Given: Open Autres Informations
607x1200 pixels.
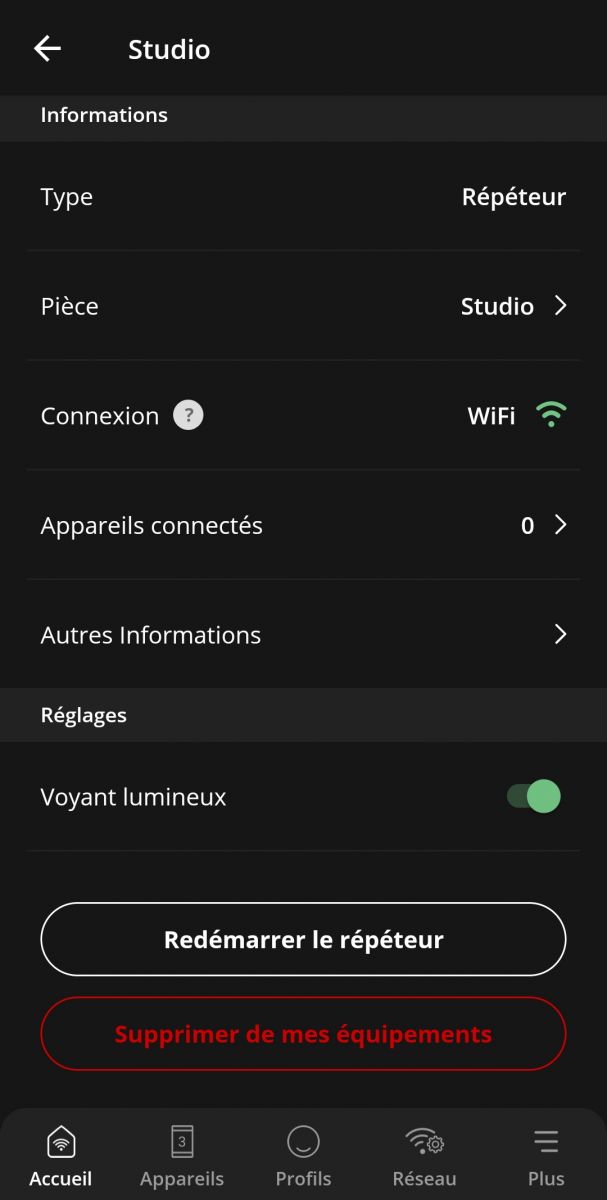Looking at the screenshot, I should click(303, 635).
